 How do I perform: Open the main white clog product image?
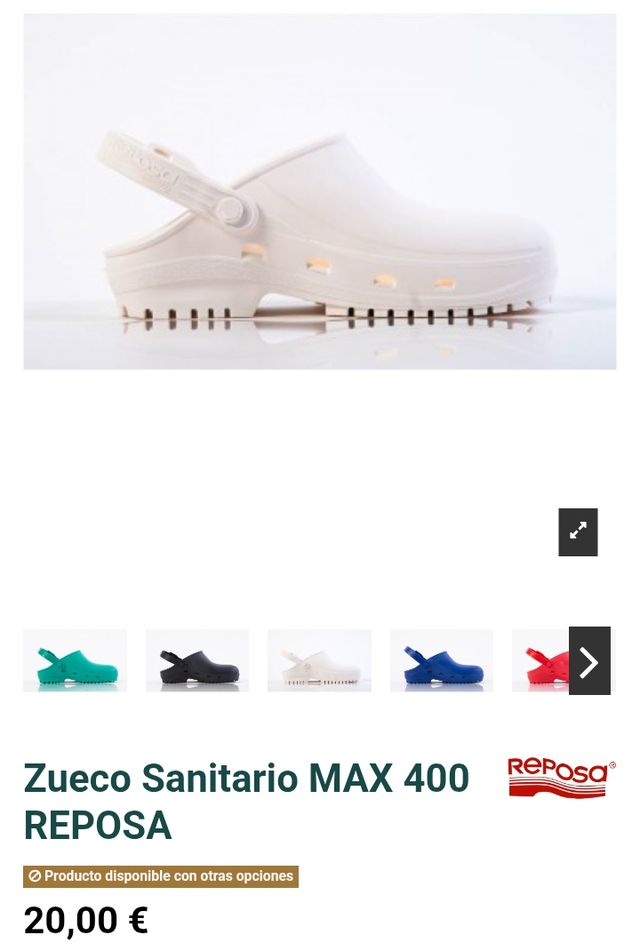320,192
